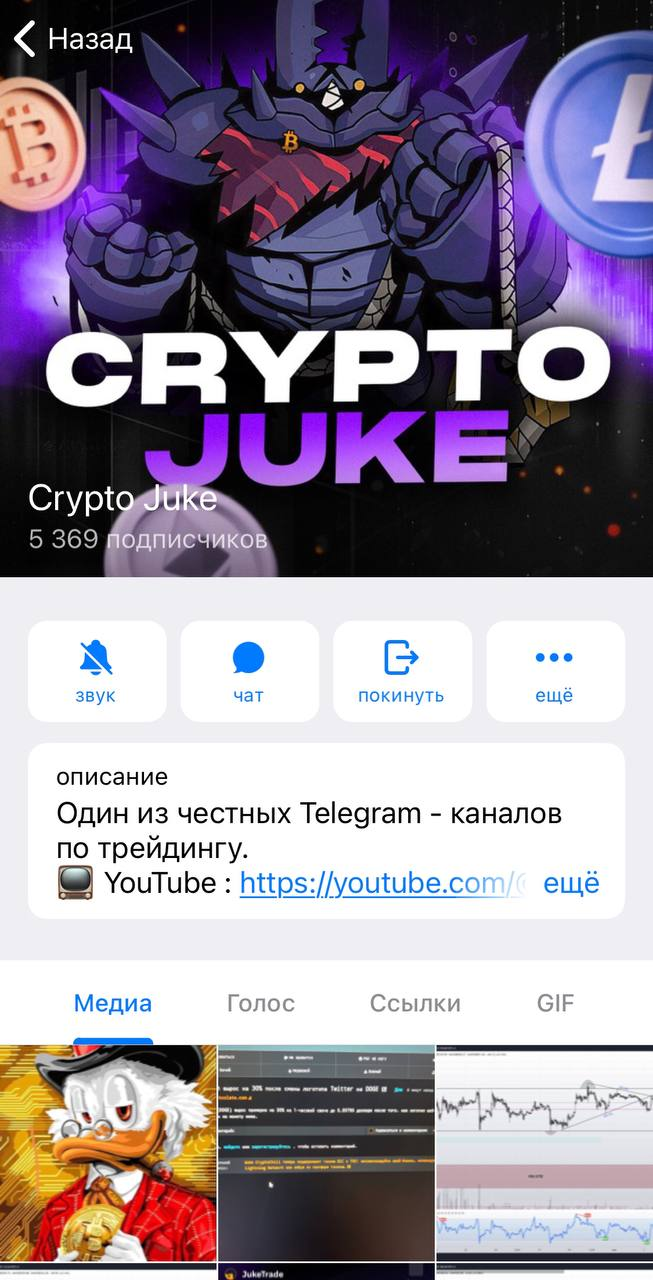This screenshot has width=653, height=1280.
Task: Open the Scrooge McDuck media image
Action: click(x=107, y=1152)
